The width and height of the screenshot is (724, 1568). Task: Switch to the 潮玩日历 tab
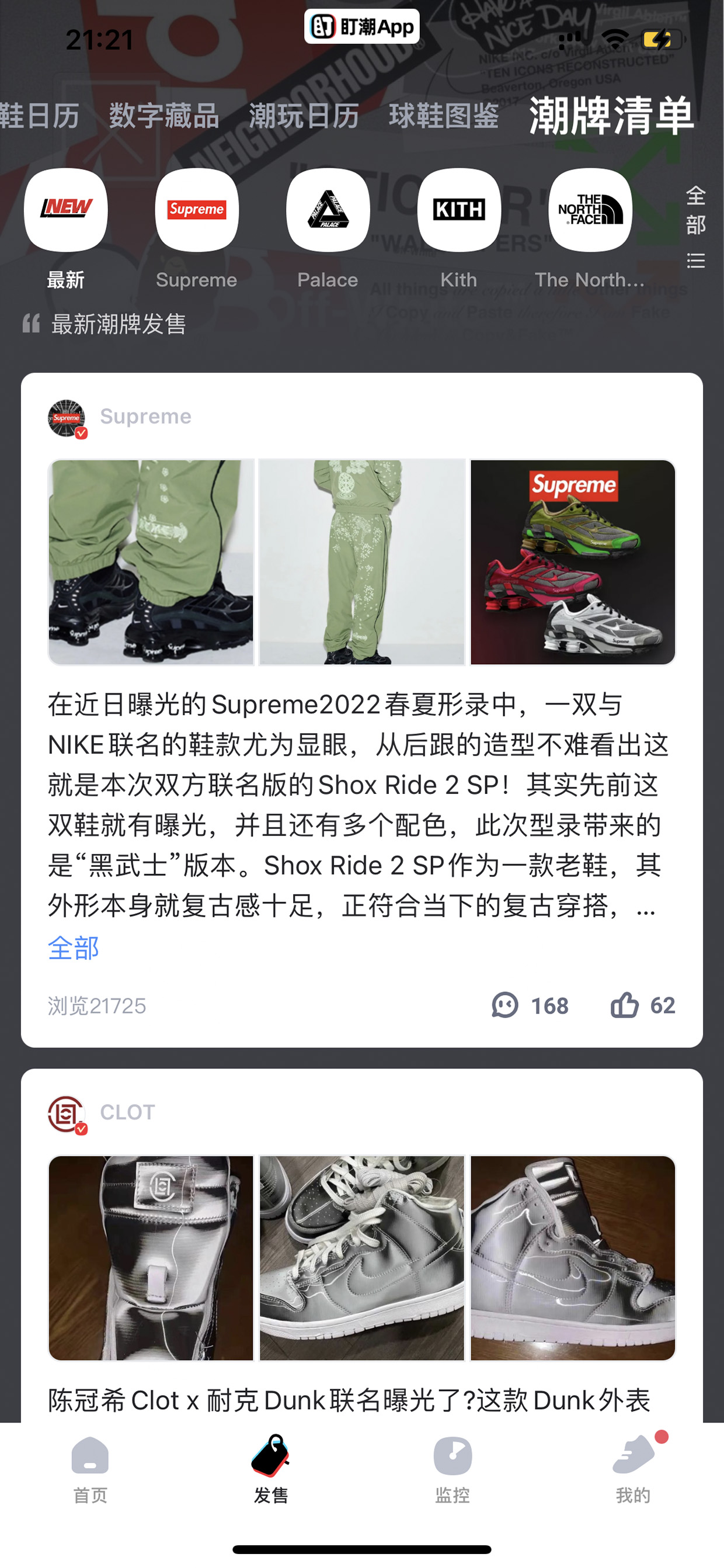[x=304, y=116]
